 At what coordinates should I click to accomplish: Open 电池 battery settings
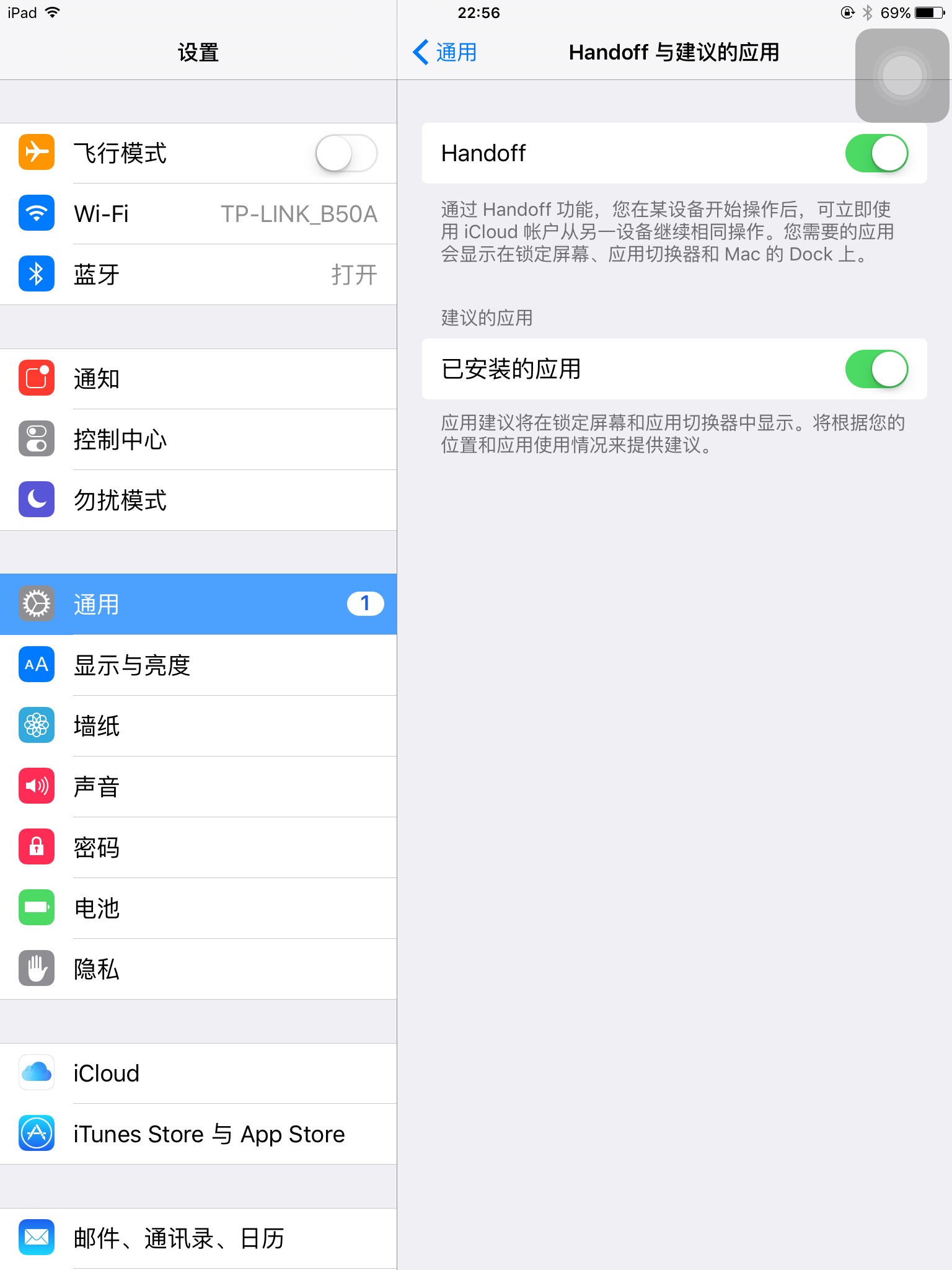tap(198, 908)
